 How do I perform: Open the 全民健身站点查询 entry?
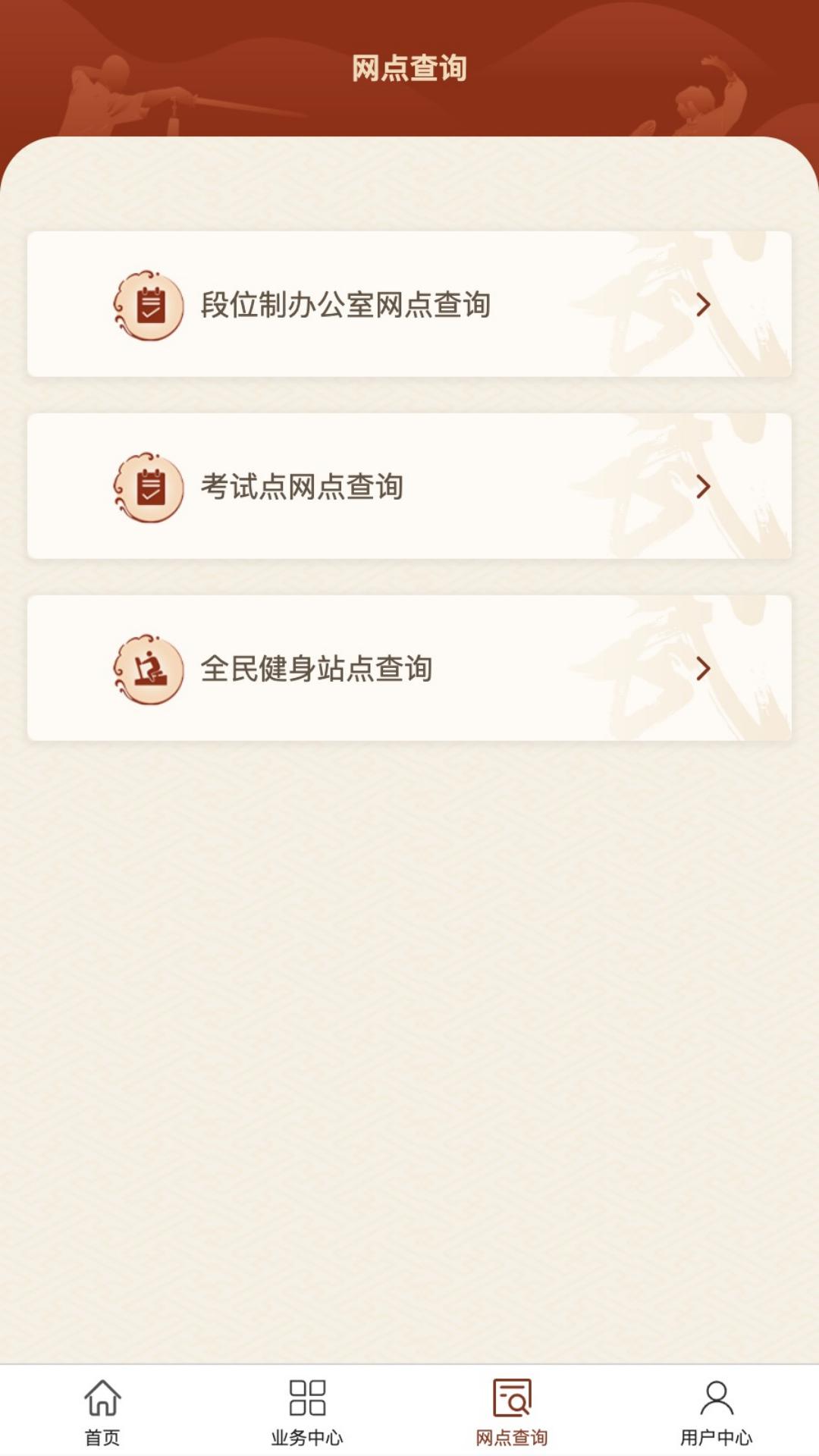point(409,670)
